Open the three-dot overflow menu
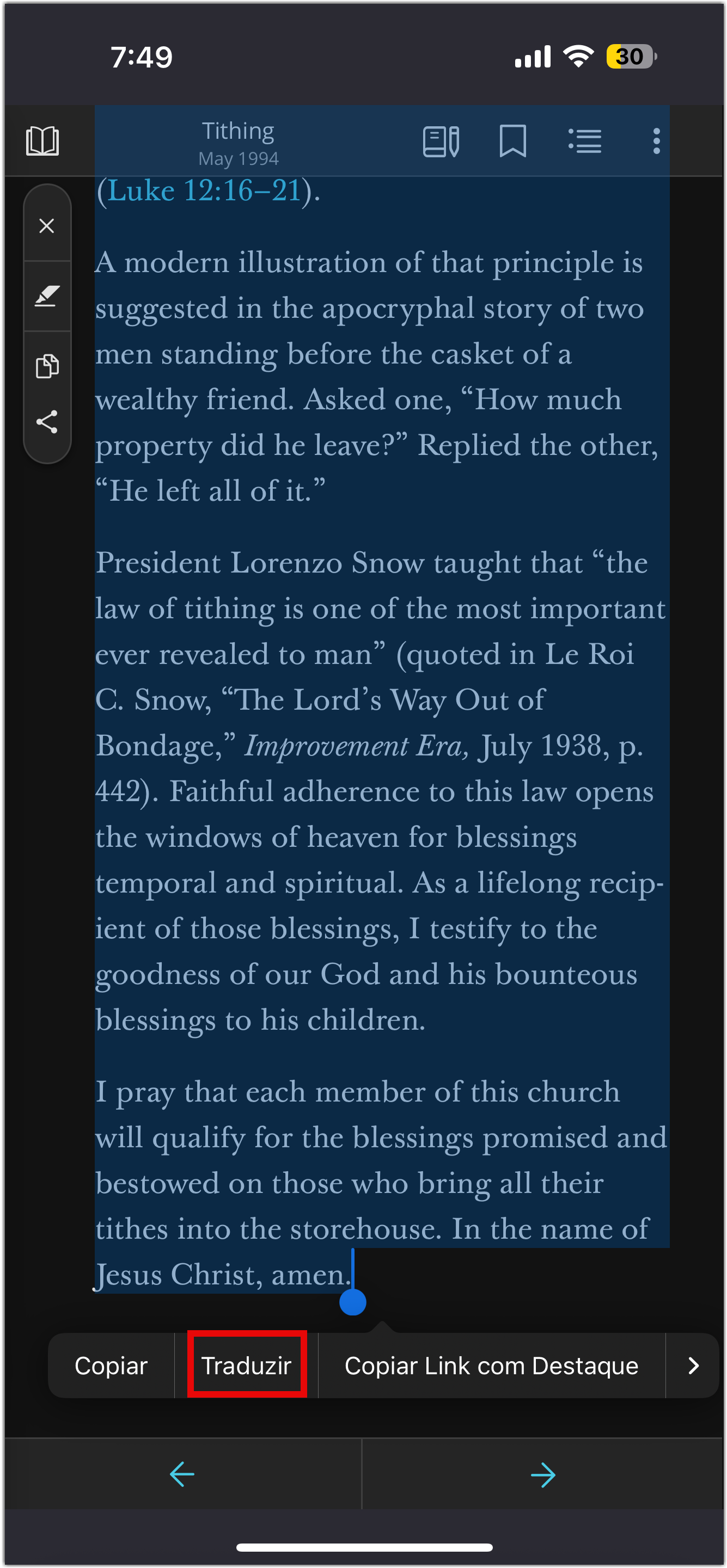This screenshot has height=1568, width=727. 656,141
